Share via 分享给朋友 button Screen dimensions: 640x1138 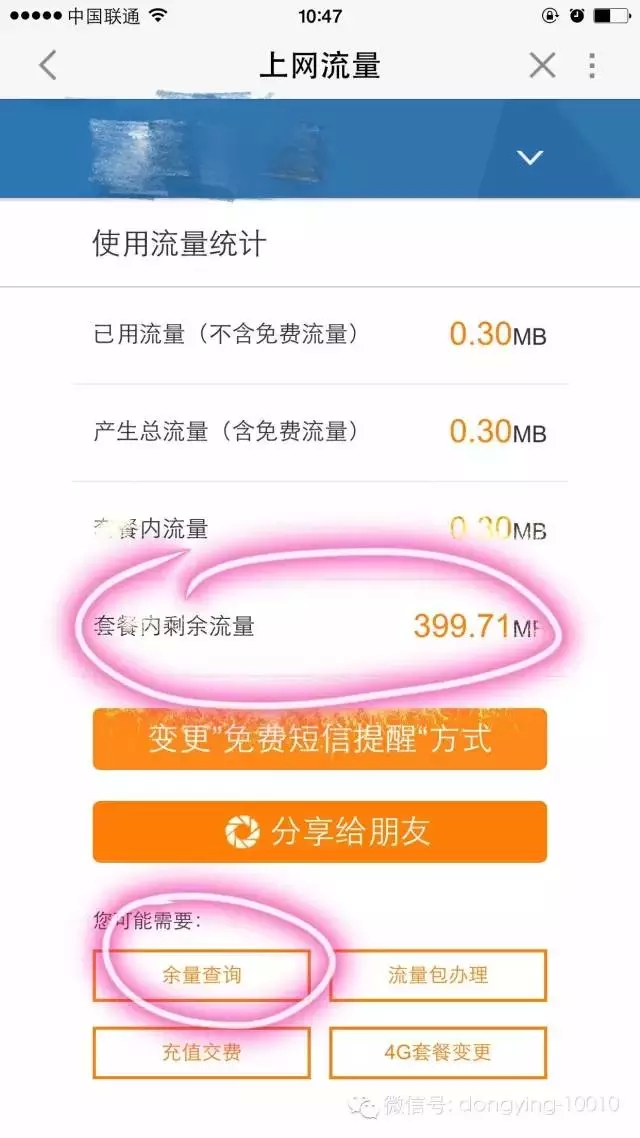320,831
